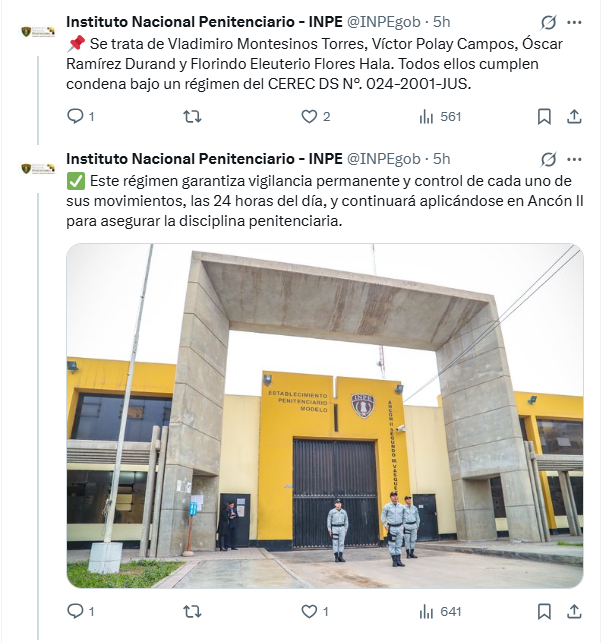Repost the Vladimiro Montesinos post
This screenshot has width=609, height=643.
click(193, 116)
